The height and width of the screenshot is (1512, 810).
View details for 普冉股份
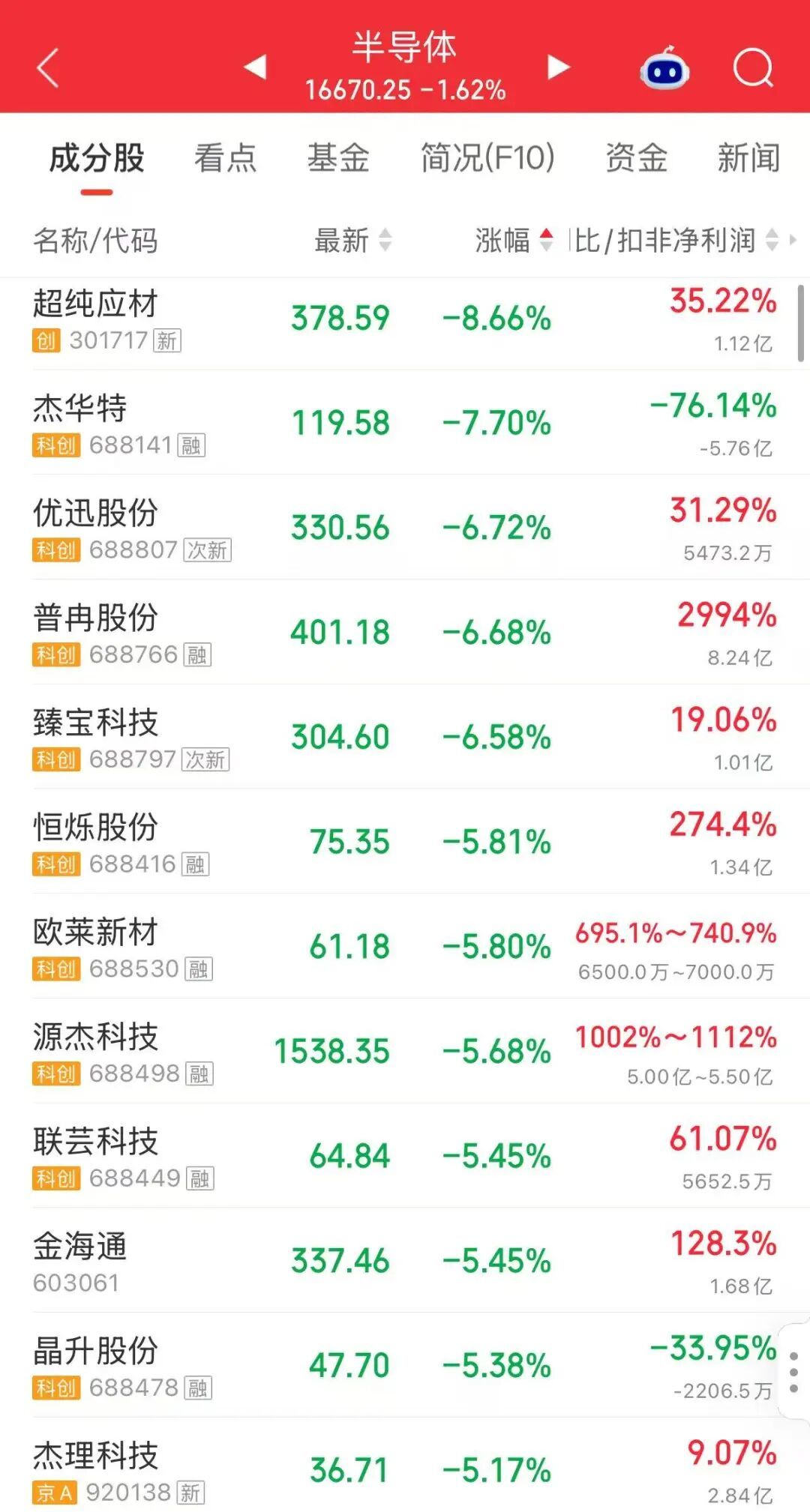(x=405, y=635)
